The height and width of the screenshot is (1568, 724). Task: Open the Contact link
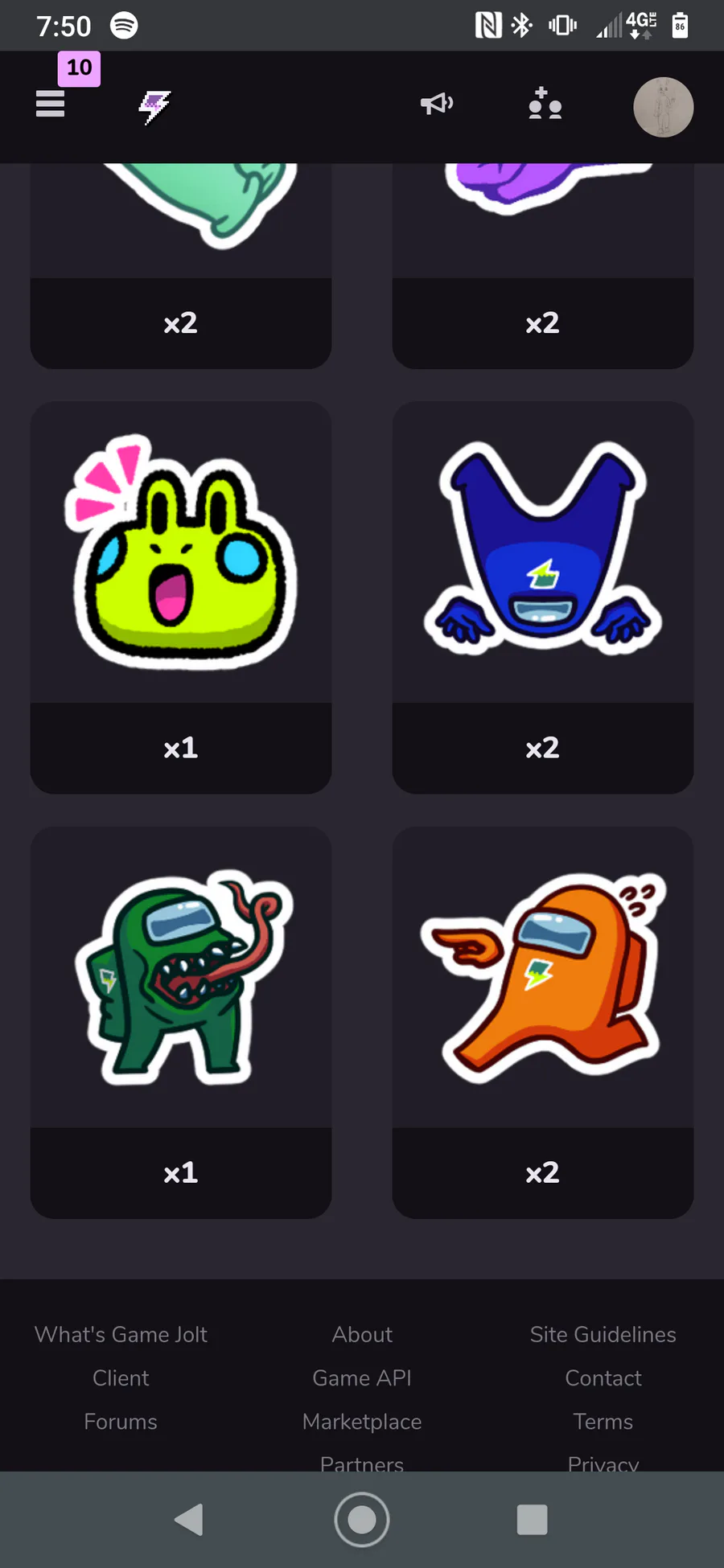603,1378
